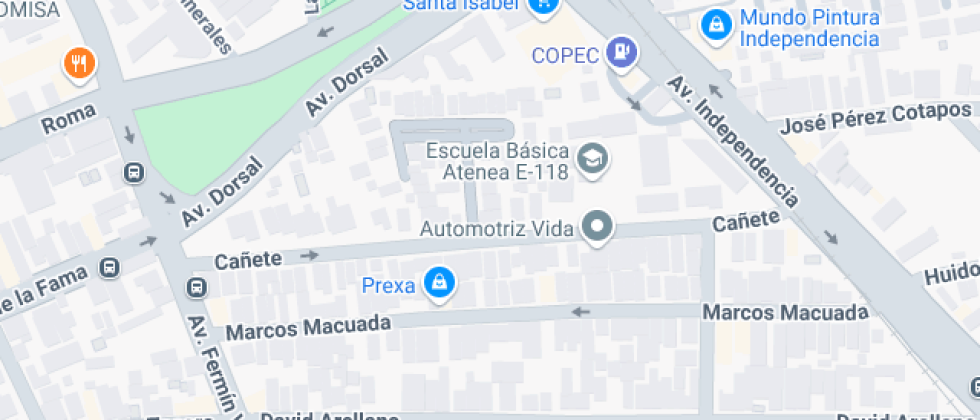
Task: Open the Prexa shop marker
Action: pyautogui.click(x=438, y=284)
